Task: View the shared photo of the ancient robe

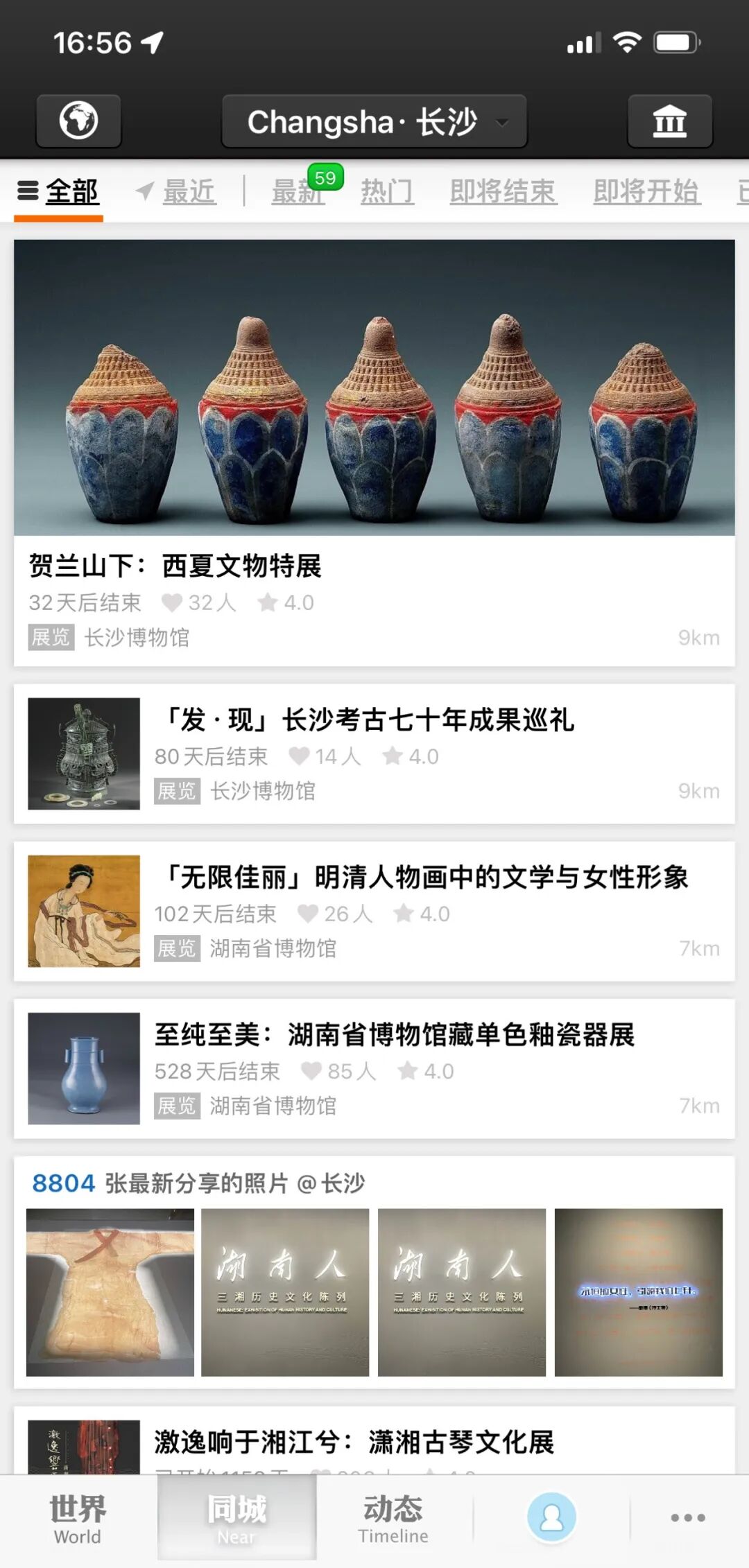Action: [x=110, y=1292]
